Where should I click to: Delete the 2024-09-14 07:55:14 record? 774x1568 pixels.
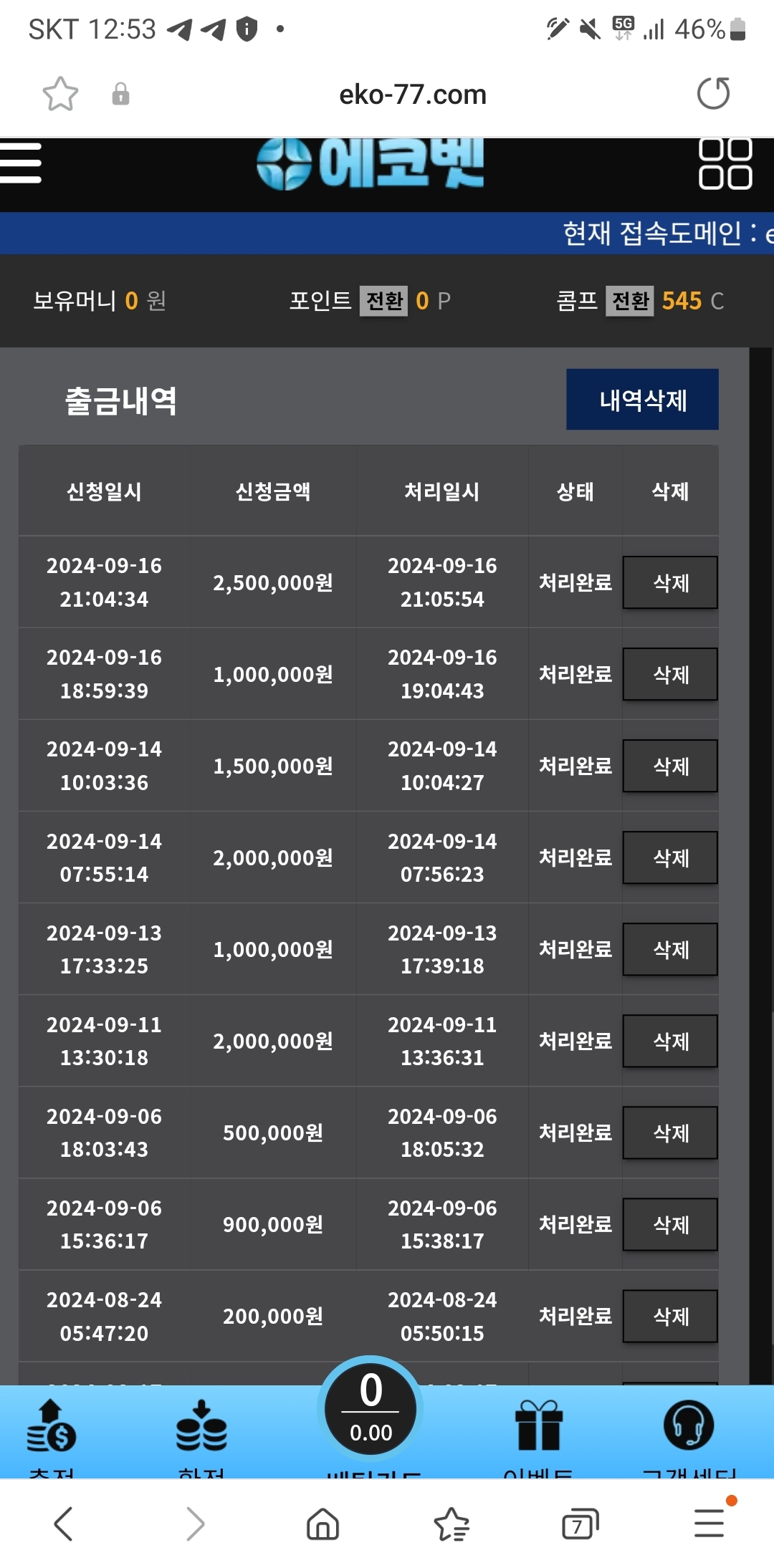click(670, 857)
